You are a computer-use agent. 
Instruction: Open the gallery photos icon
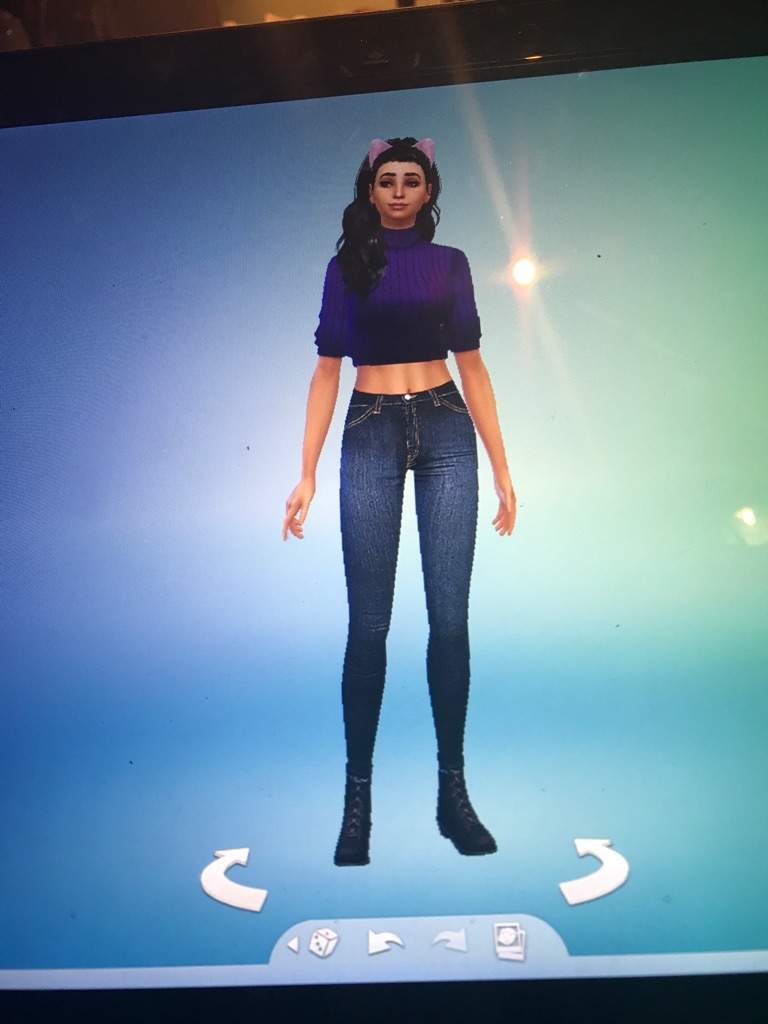coord(509,941)
